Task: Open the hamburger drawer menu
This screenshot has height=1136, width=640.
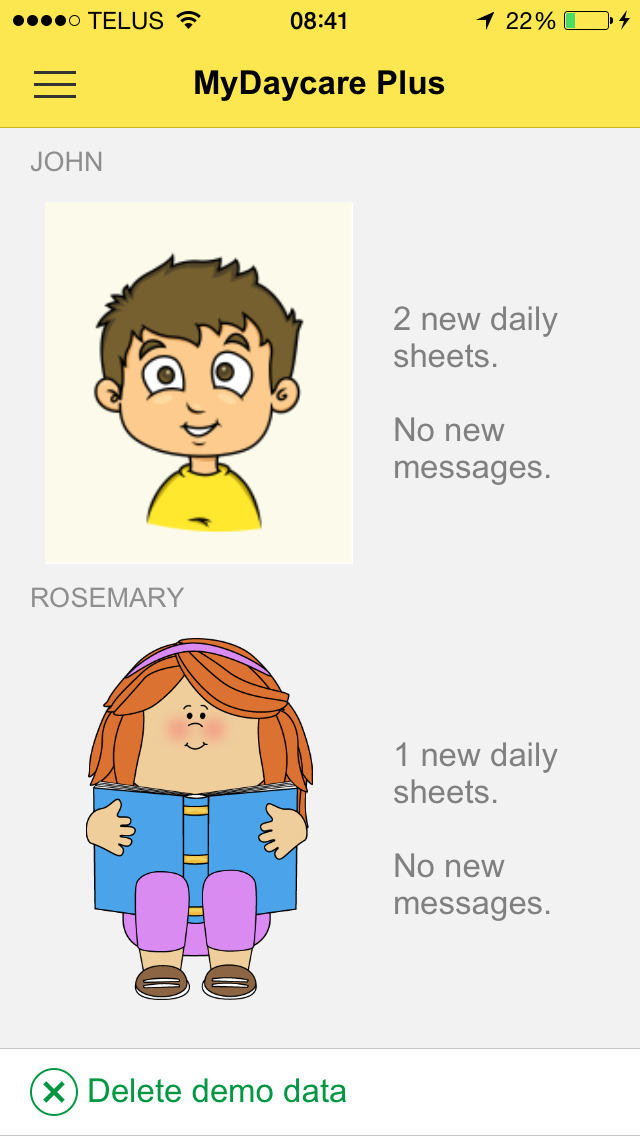Action: (x=55, y=84)
